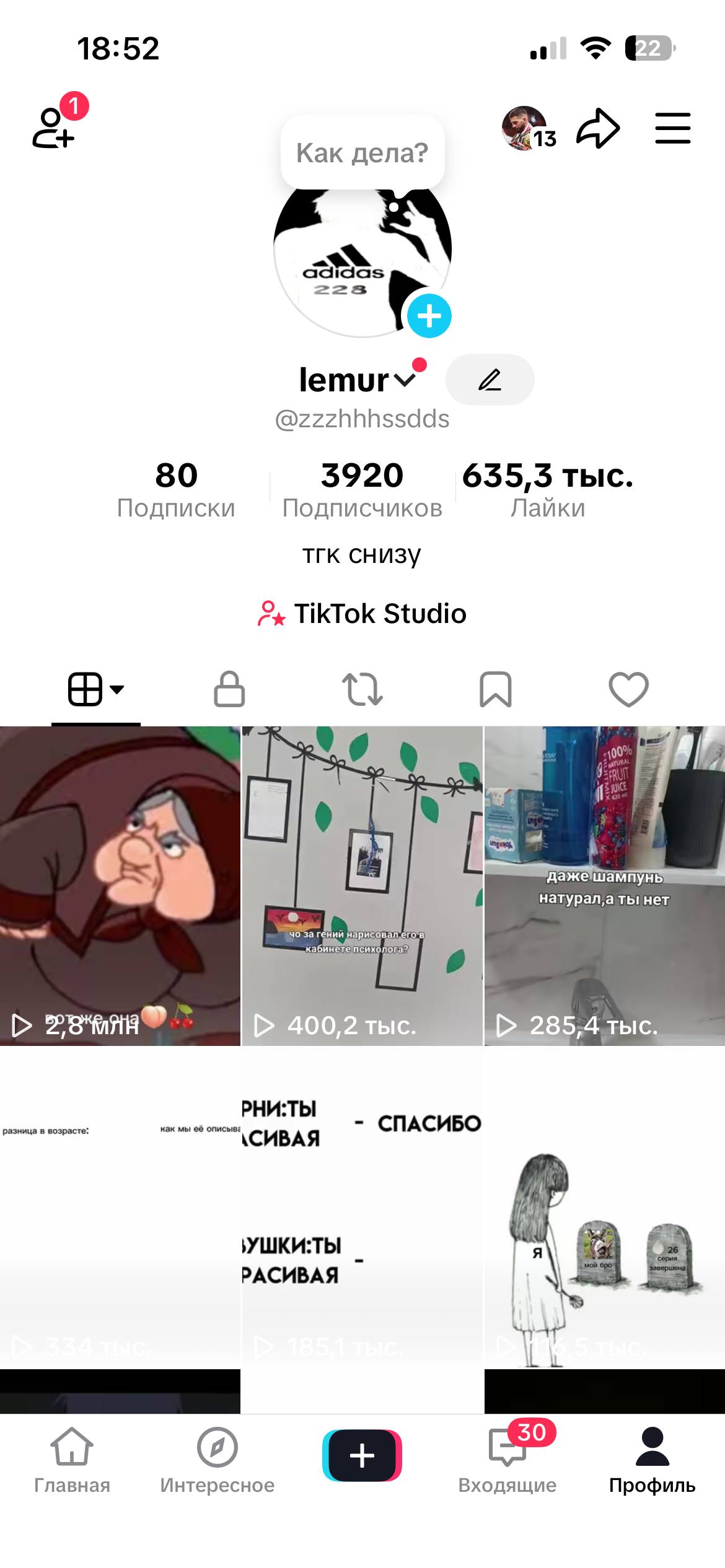Open the video with 2,8 млн views
This screenshot has width=725, height=1568.
tap(120, 886)
